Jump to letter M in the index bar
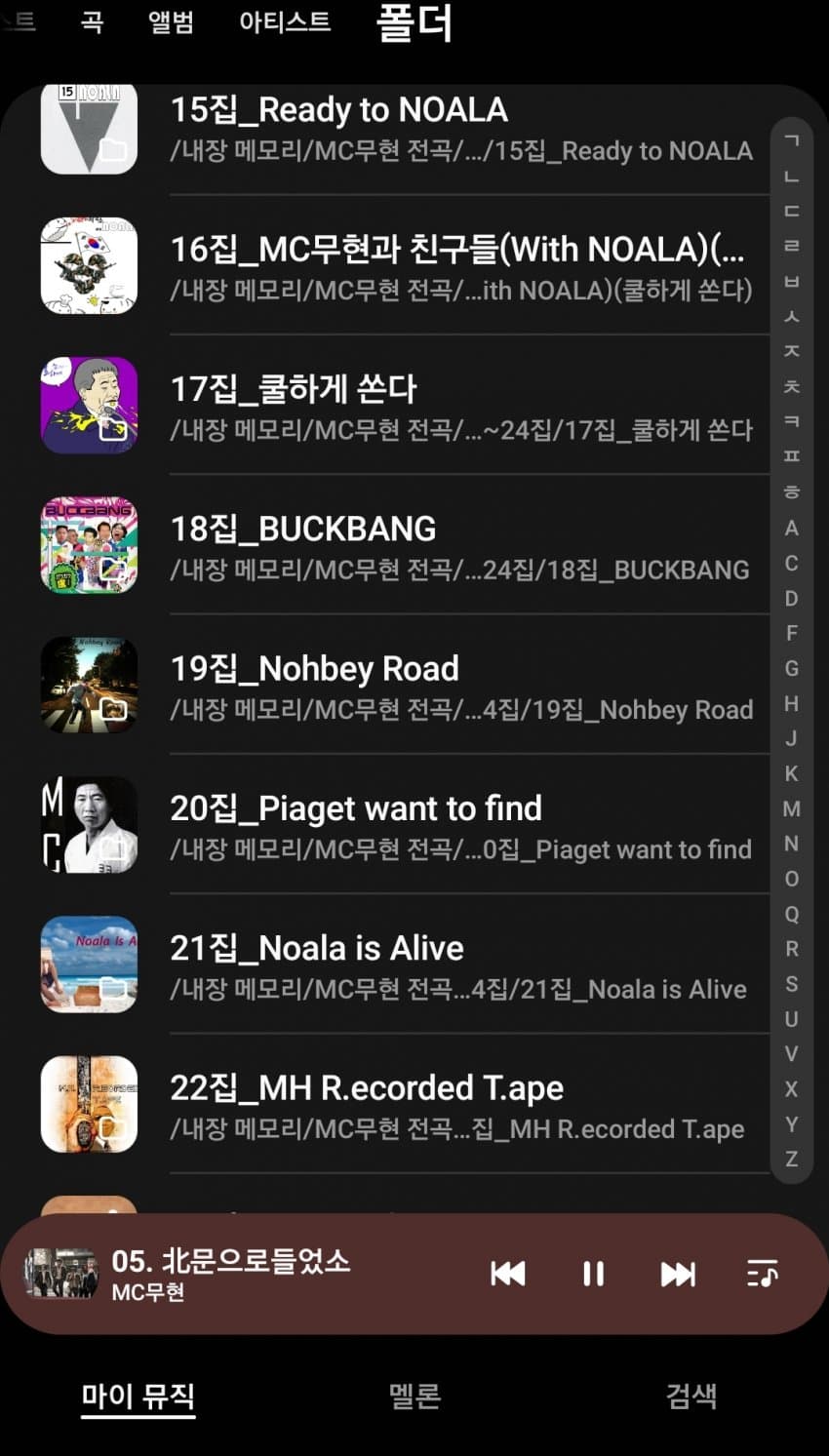Image resolution: width=829 pixels, height=1456 pixels. [792, 808]
